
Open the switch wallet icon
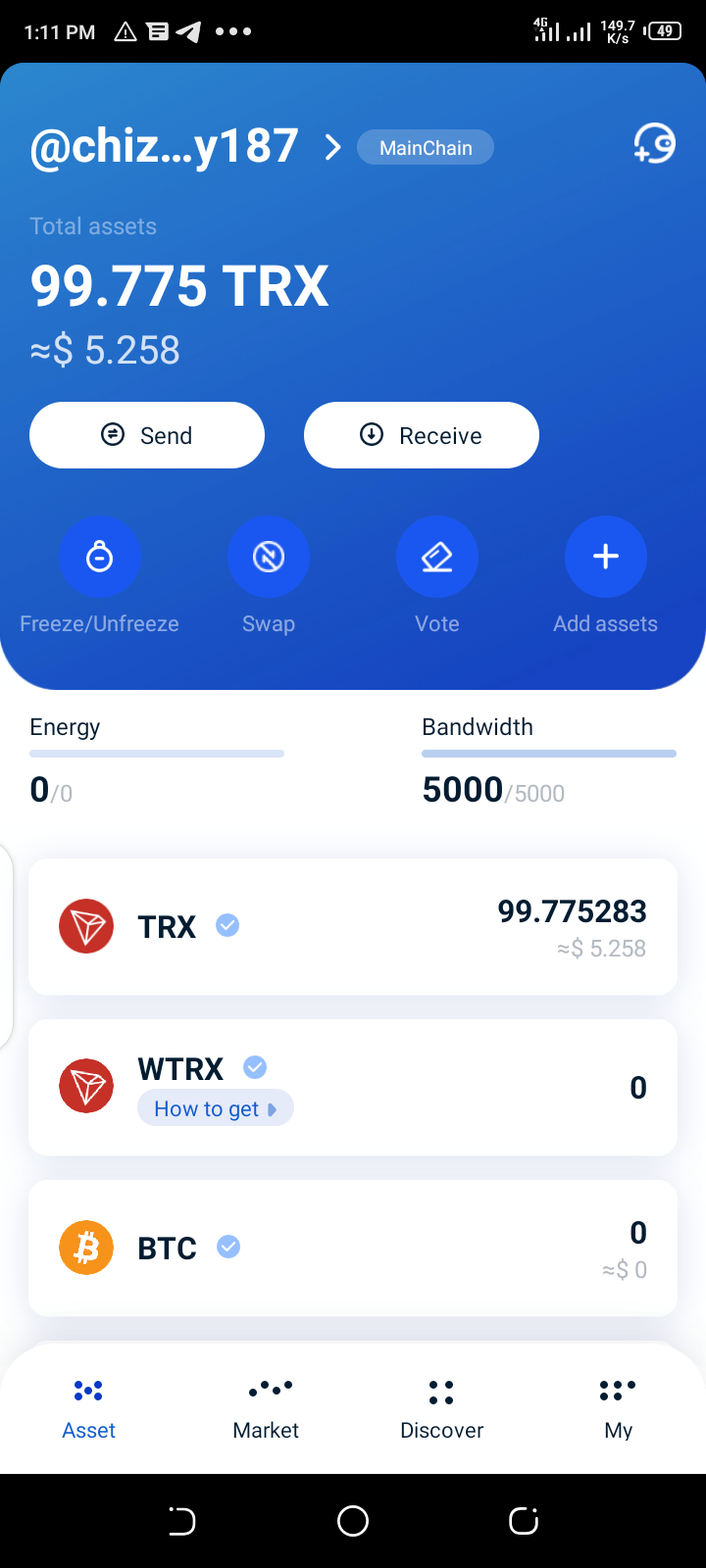click(x=654, y=144)
